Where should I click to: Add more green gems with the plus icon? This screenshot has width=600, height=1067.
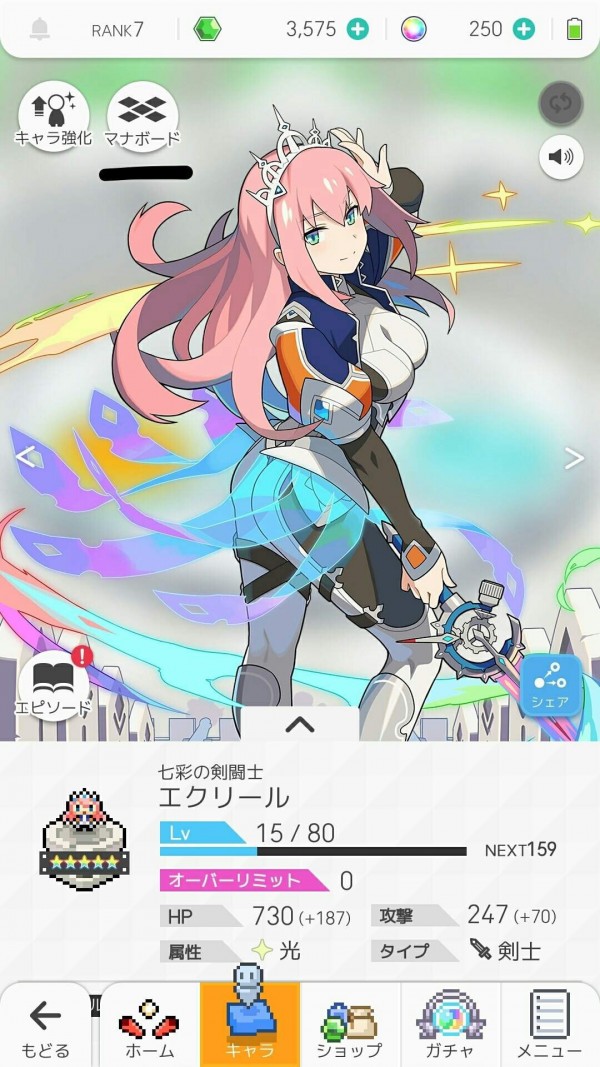click(x=358, y=29)
